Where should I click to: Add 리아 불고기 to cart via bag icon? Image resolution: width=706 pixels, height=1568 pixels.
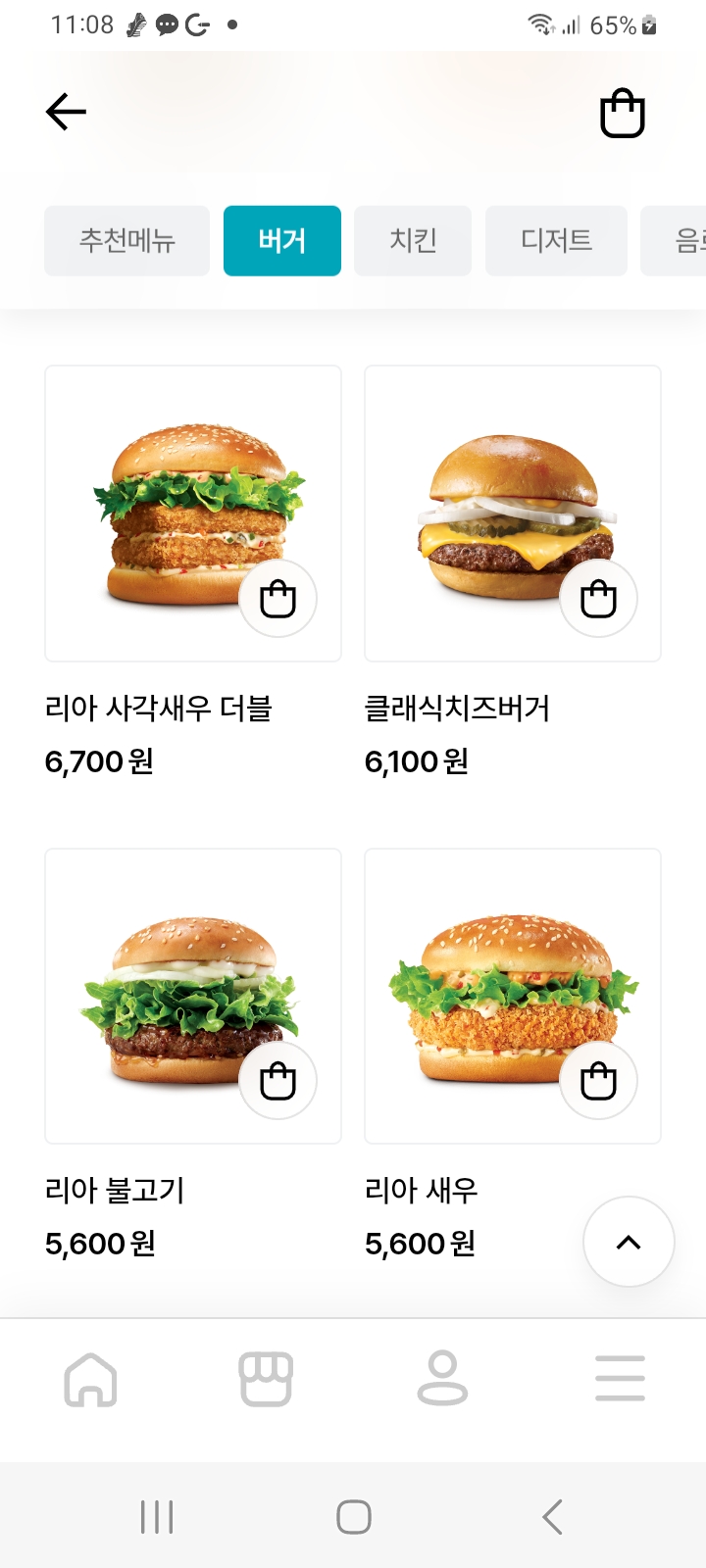(277, 1081)
